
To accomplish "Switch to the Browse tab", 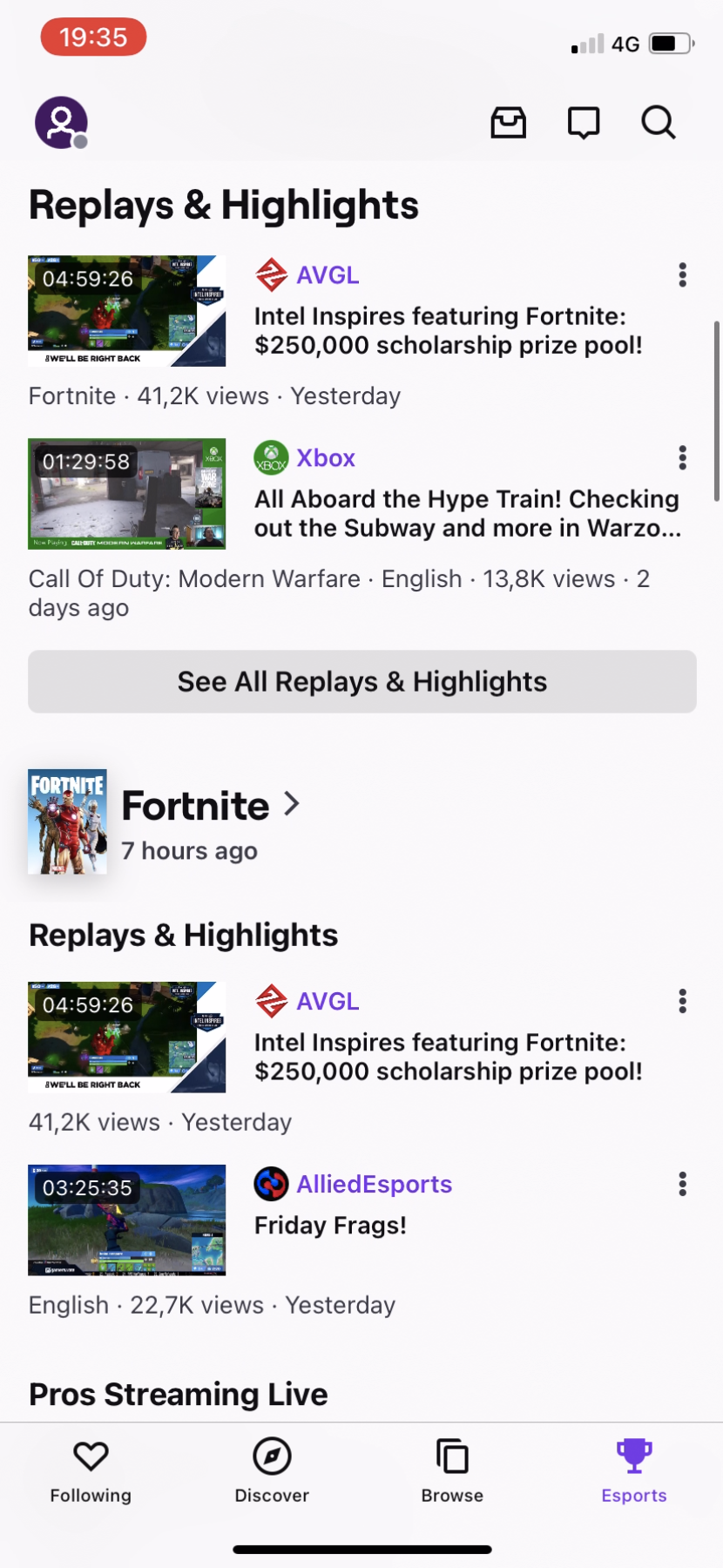I will pyautogui.click(x=451, y=1468).
